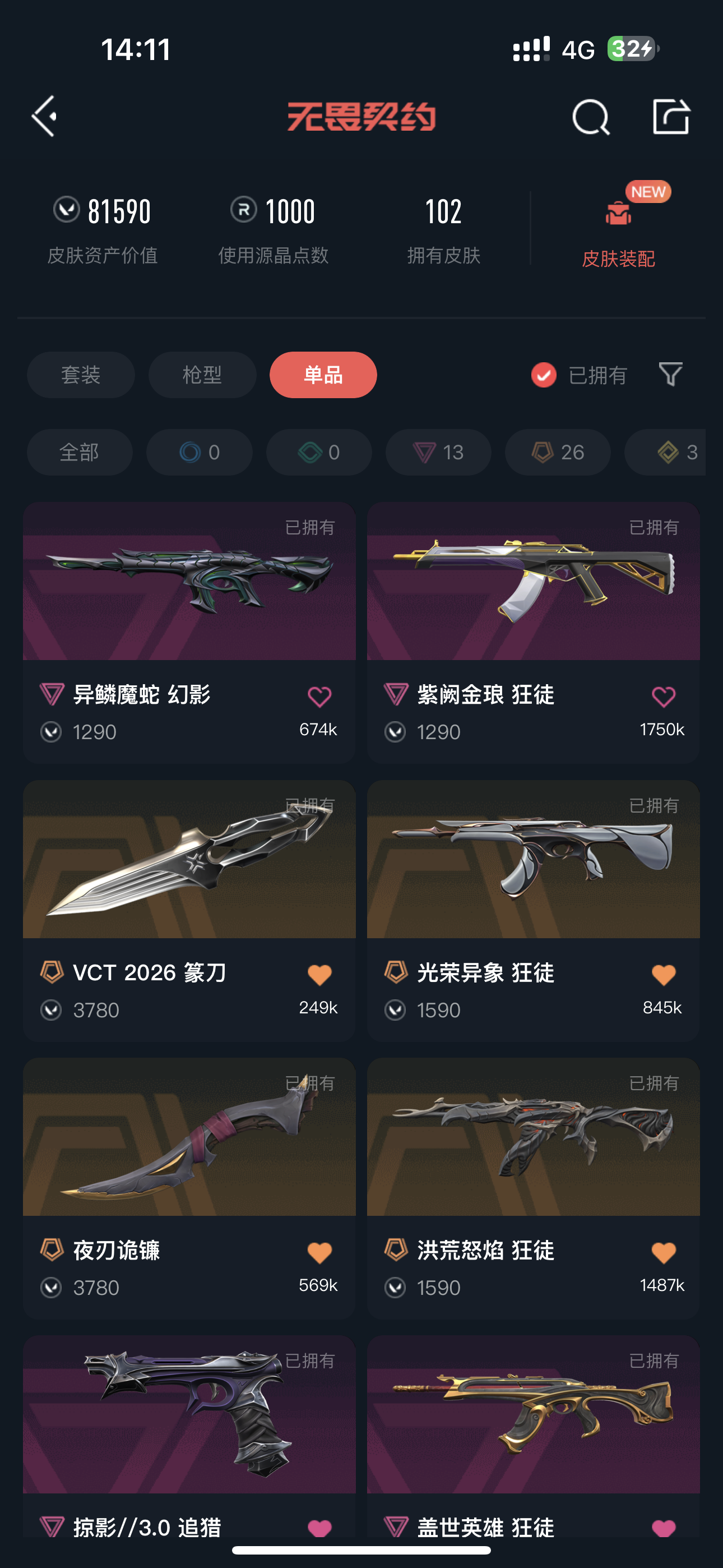Screen dimensions: 723x1568
Task: Toggle the 已拥有 owned-only checkbox
Action: pyautogui.click(x=544, y=375)
